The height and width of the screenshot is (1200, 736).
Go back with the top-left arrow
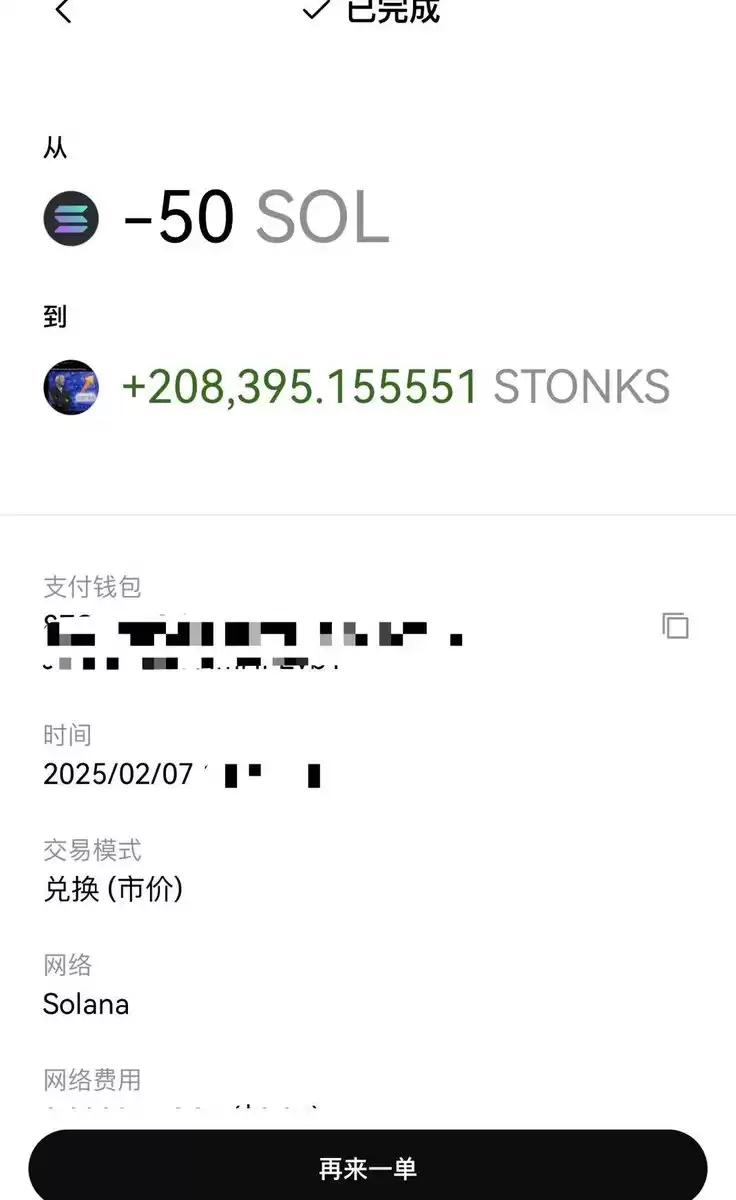(63, 11)
